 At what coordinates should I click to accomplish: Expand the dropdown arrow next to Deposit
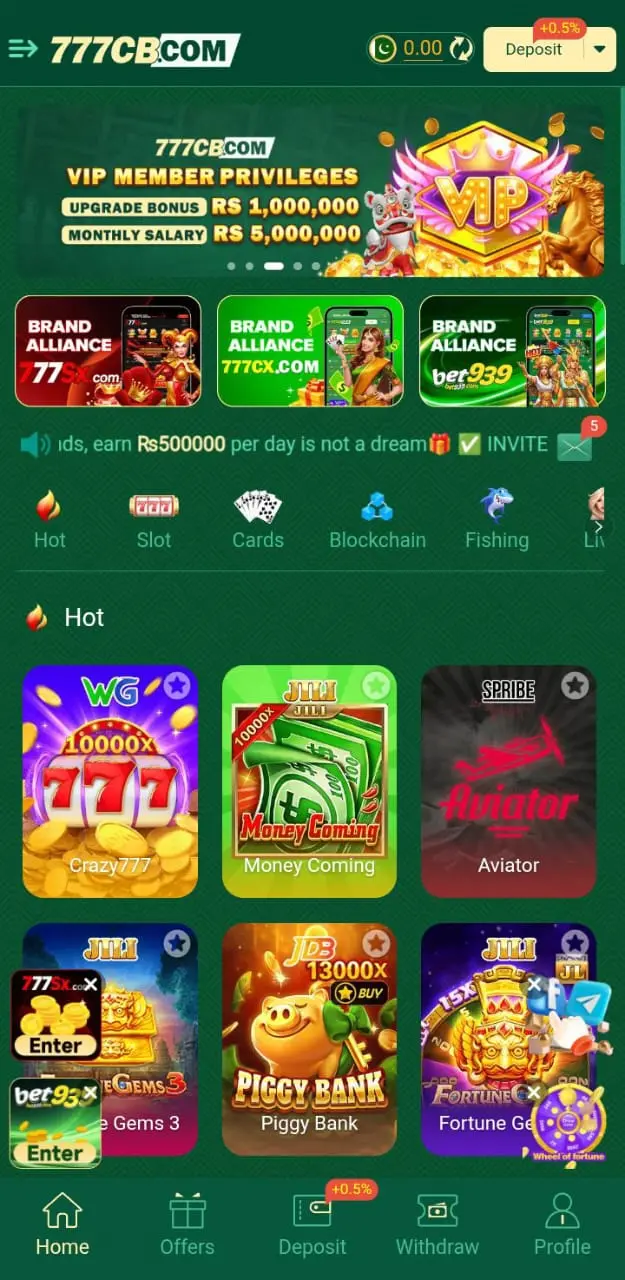coord(599,49)
